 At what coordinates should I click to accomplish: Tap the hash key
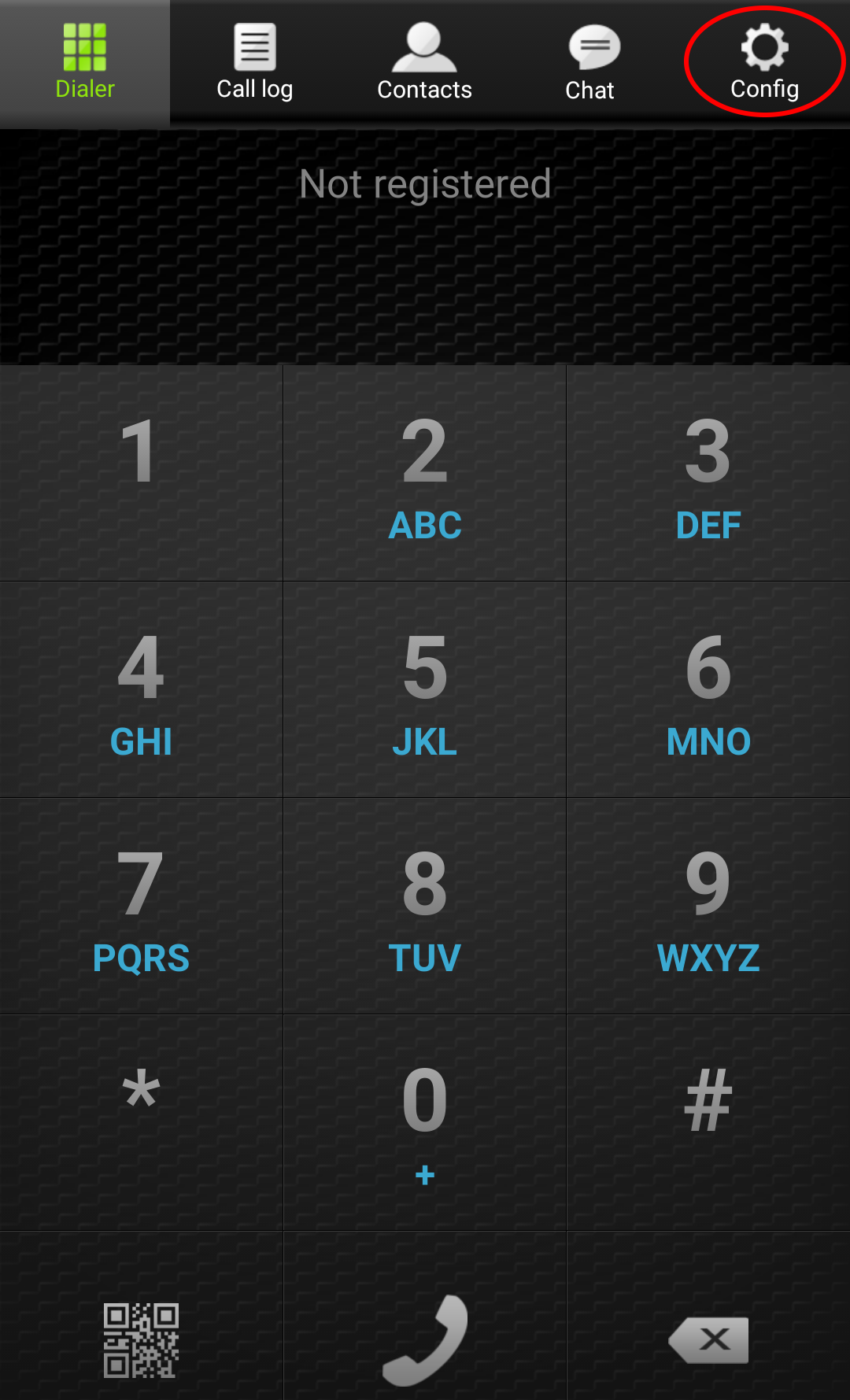(x=708, y=1122)
